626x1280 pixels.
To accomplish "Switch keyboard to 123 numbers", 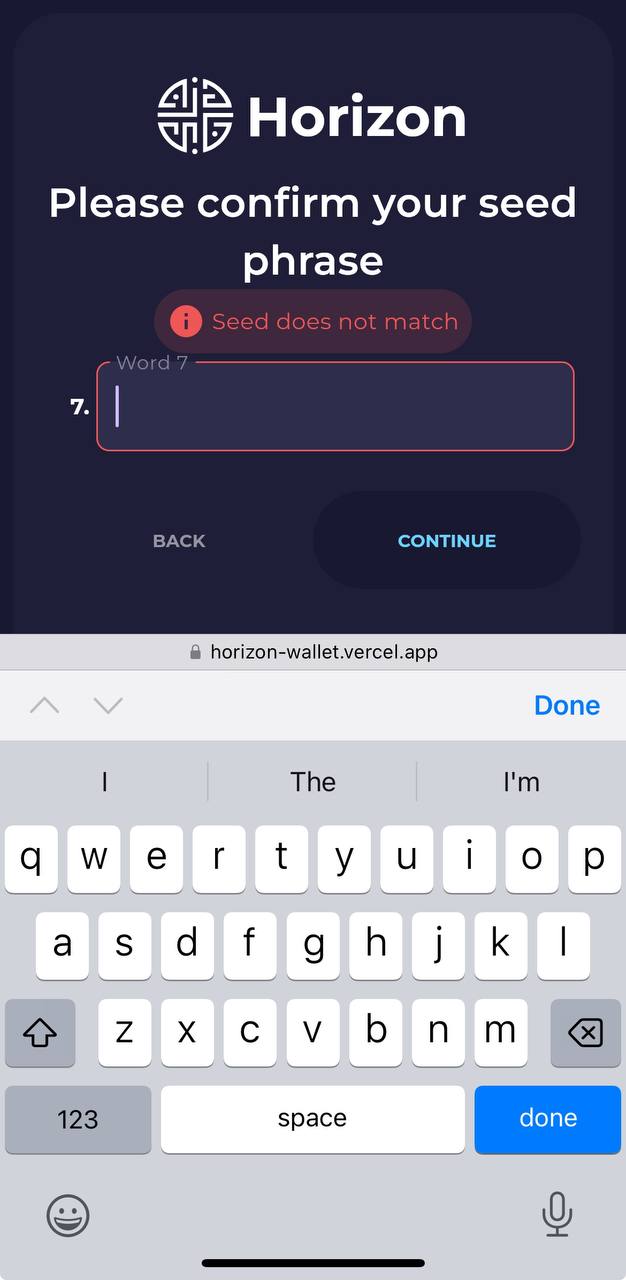I will click(x=78, y=1119).
